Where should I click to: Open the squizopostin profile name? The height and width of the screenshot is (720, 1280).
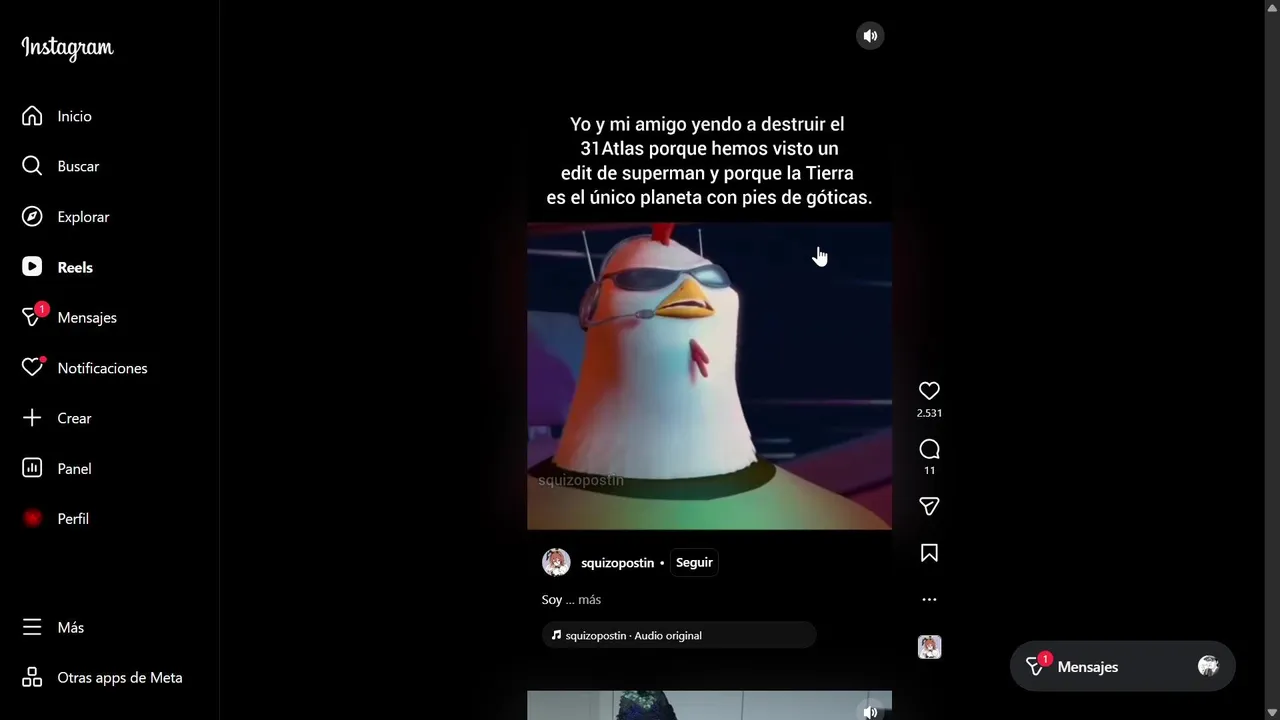click(x=617, y=563)
